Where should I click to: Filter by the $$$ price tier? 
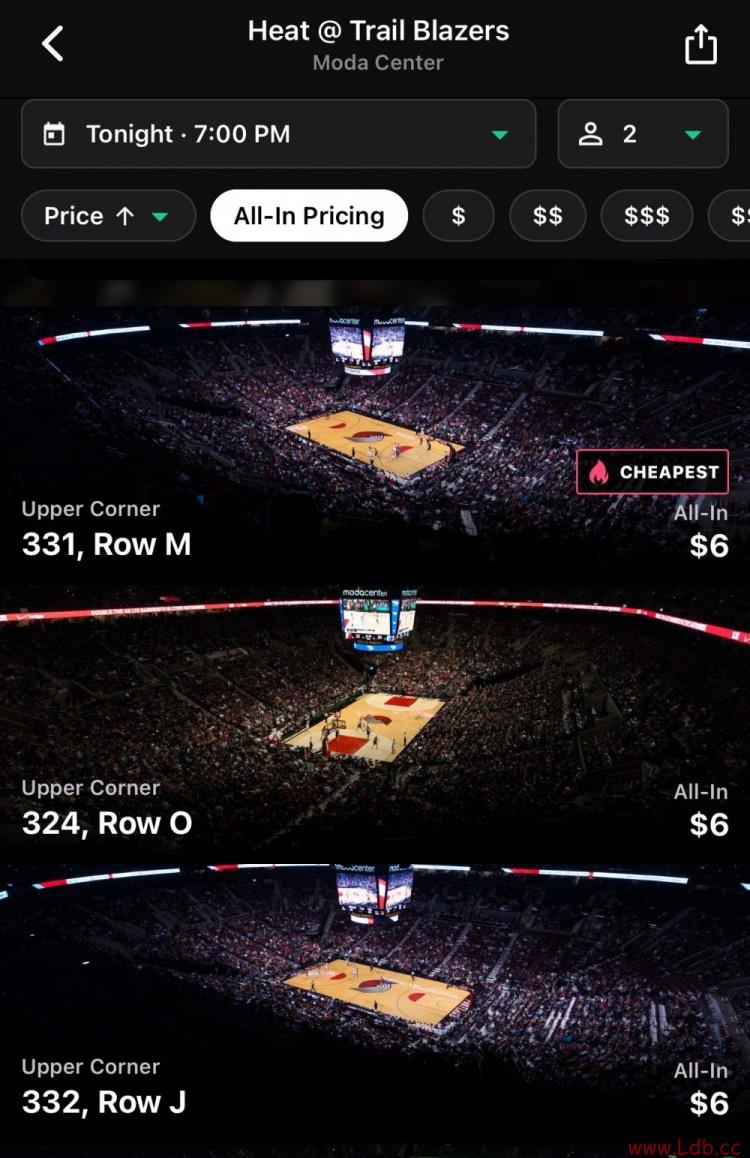[646, 216]
